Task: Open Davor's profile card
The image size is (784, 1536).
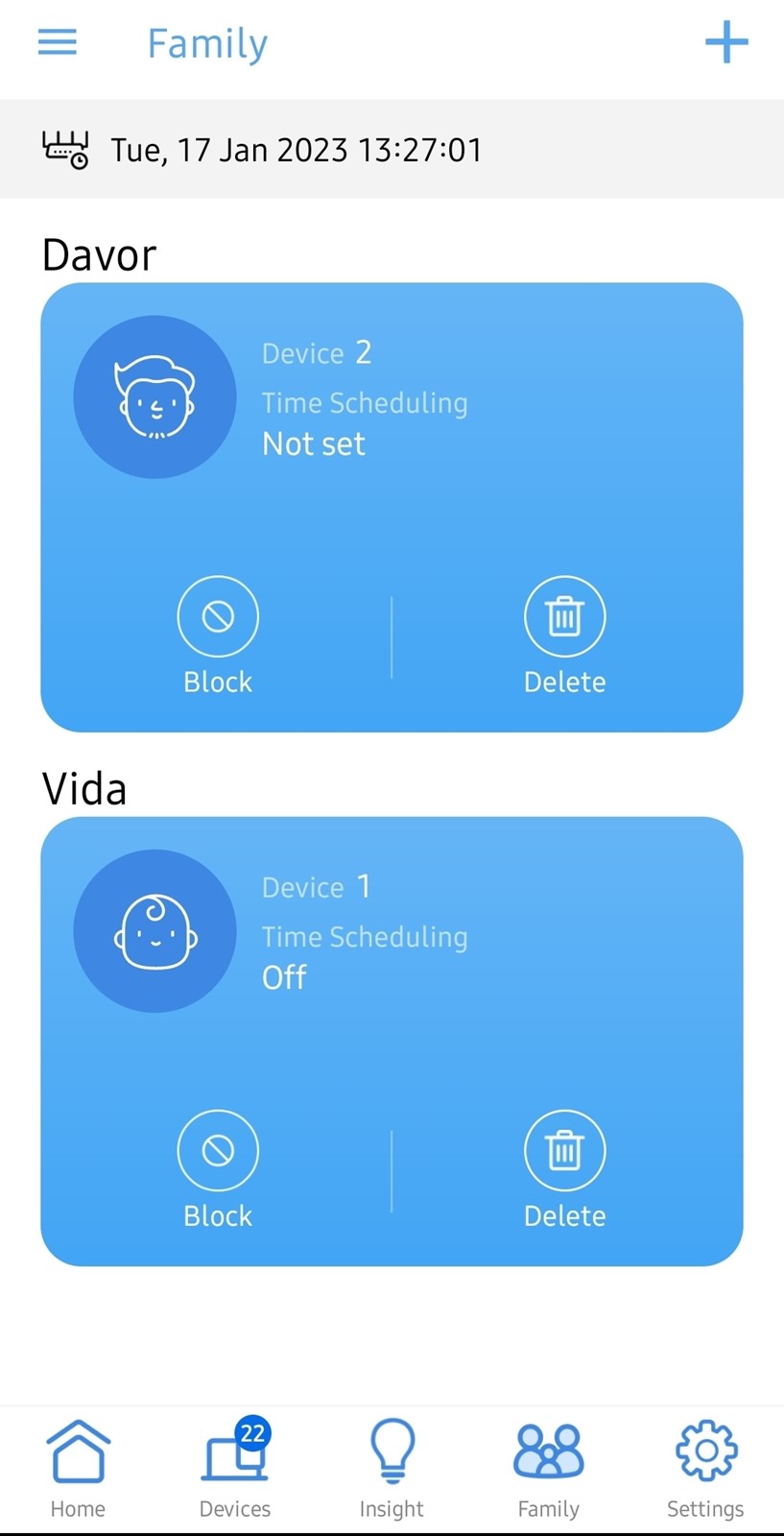Action: pyautogui.click(x=392, y=507)
